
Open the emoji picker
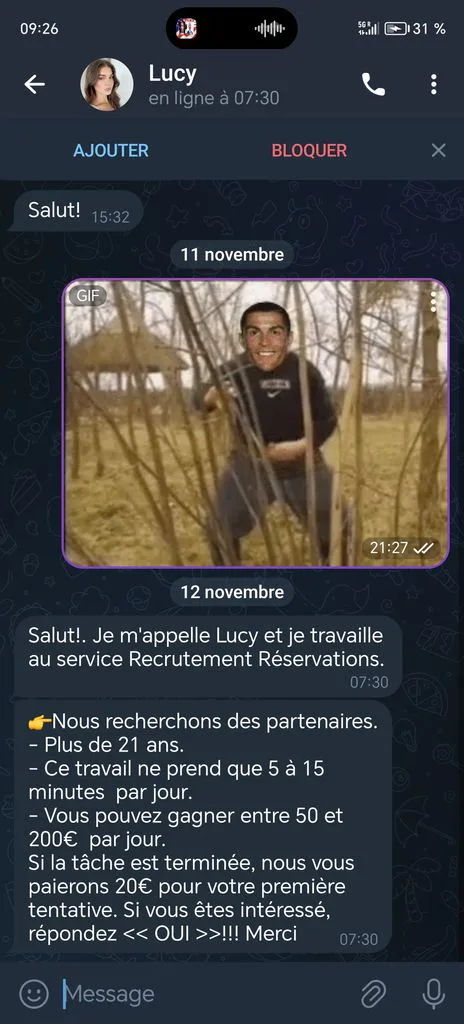click(34, 994)
